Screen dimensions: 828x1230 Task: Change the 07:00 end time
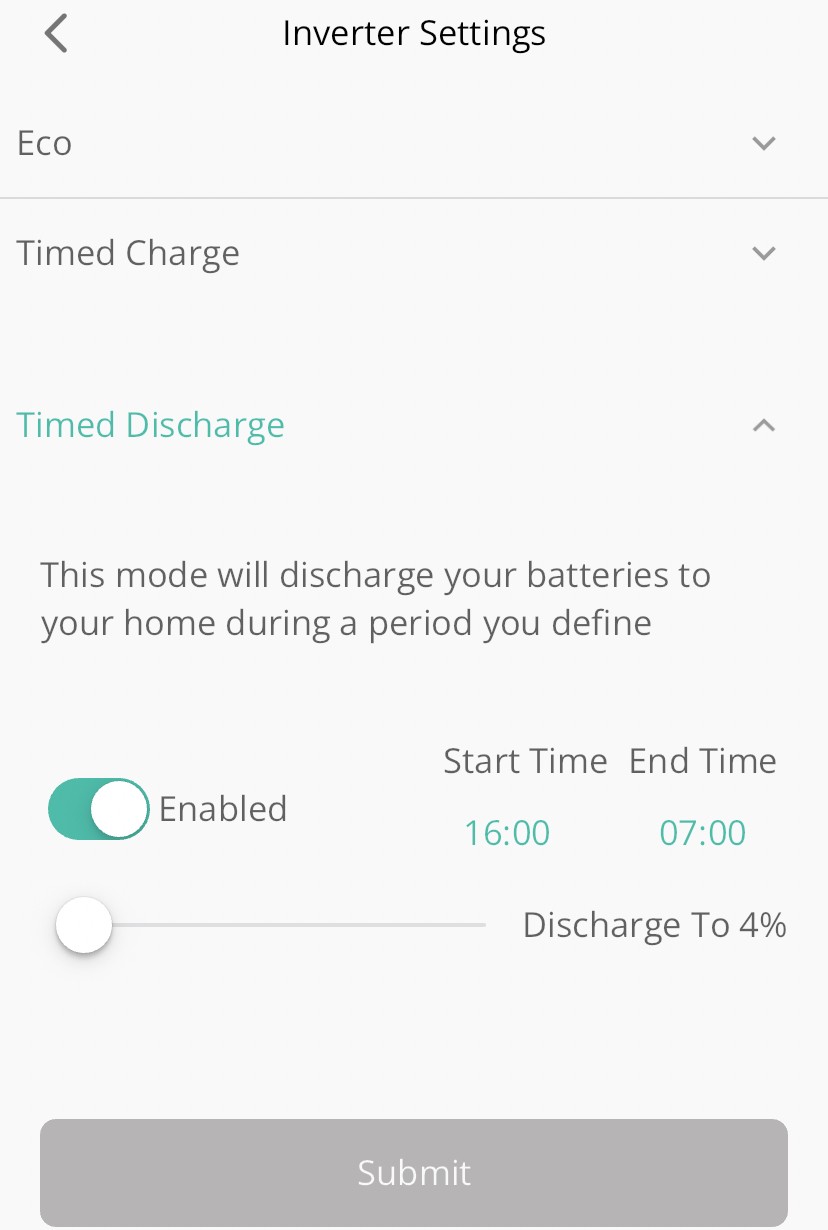pyautogui.click(x=703, y=832)
